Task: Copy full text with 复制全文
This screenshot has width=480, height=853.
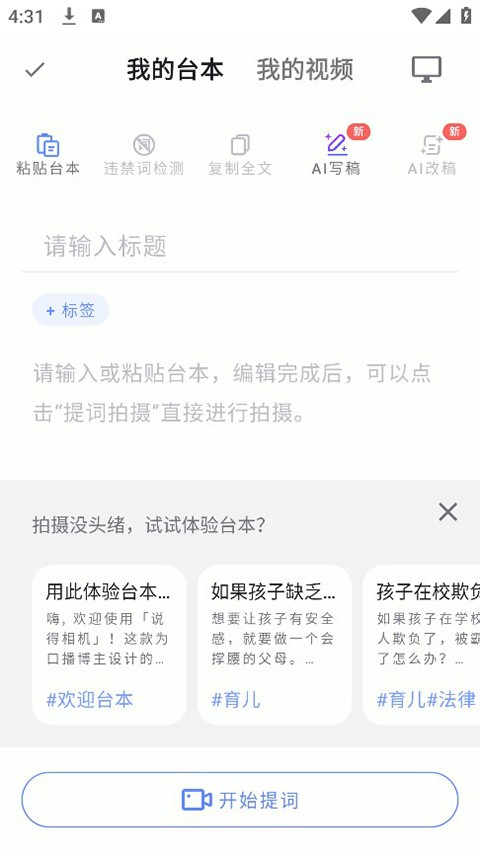Action: (x=240, y=154)
